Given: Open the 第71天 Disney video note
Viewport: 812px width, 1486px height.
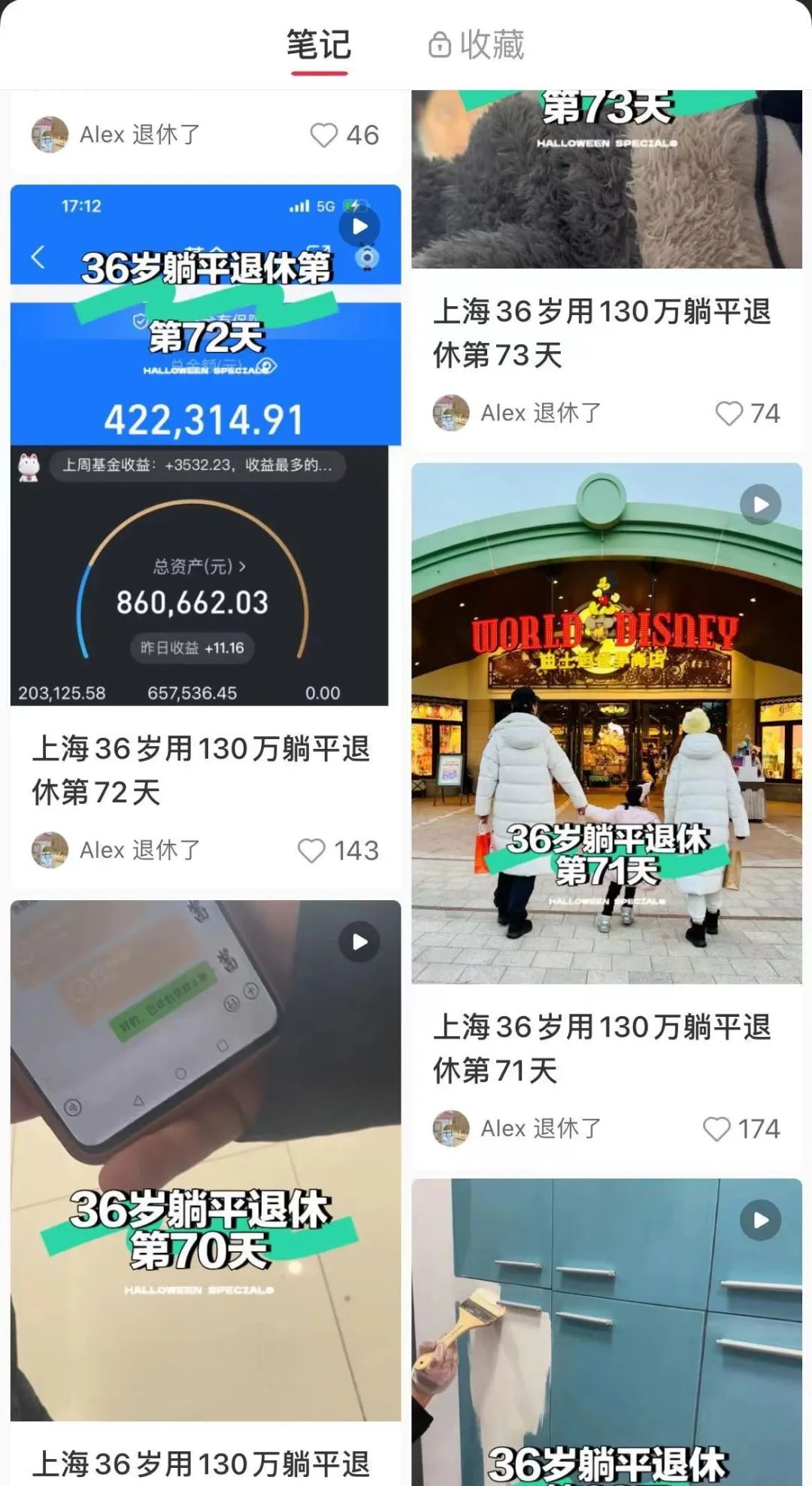Looking at the screenshot, I should [x=606, y=722].
